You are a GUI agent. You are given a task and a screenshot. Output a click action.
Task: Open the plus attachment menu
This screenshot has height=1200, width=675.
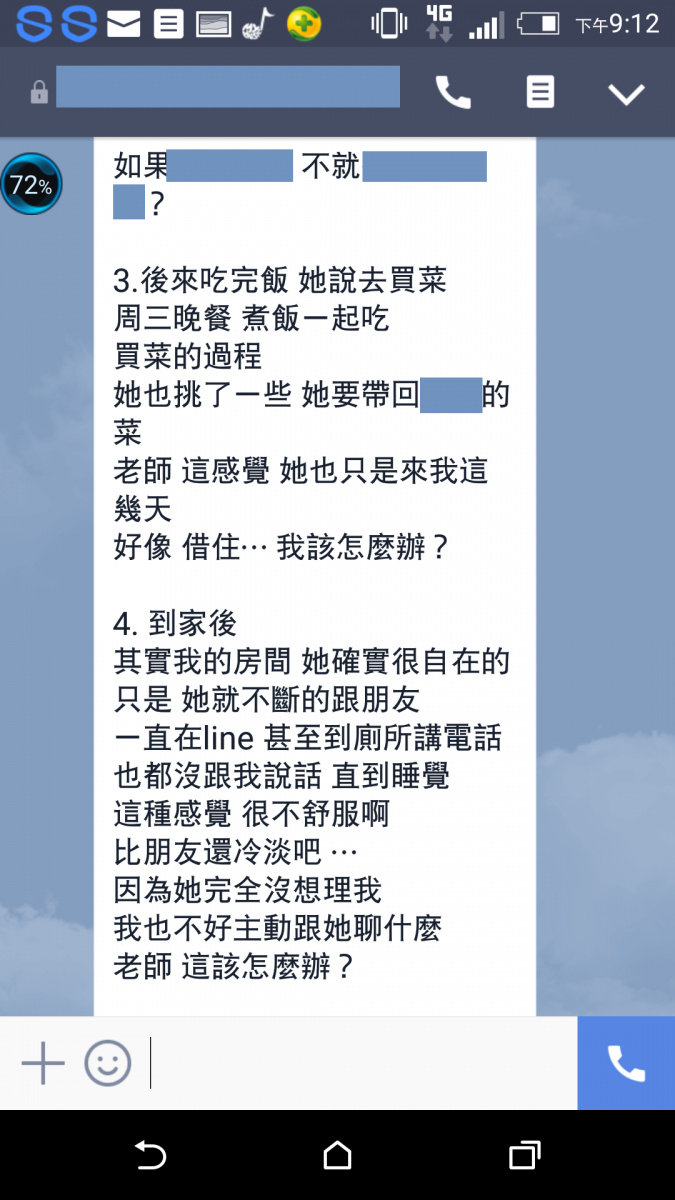tap(43, 1063)
